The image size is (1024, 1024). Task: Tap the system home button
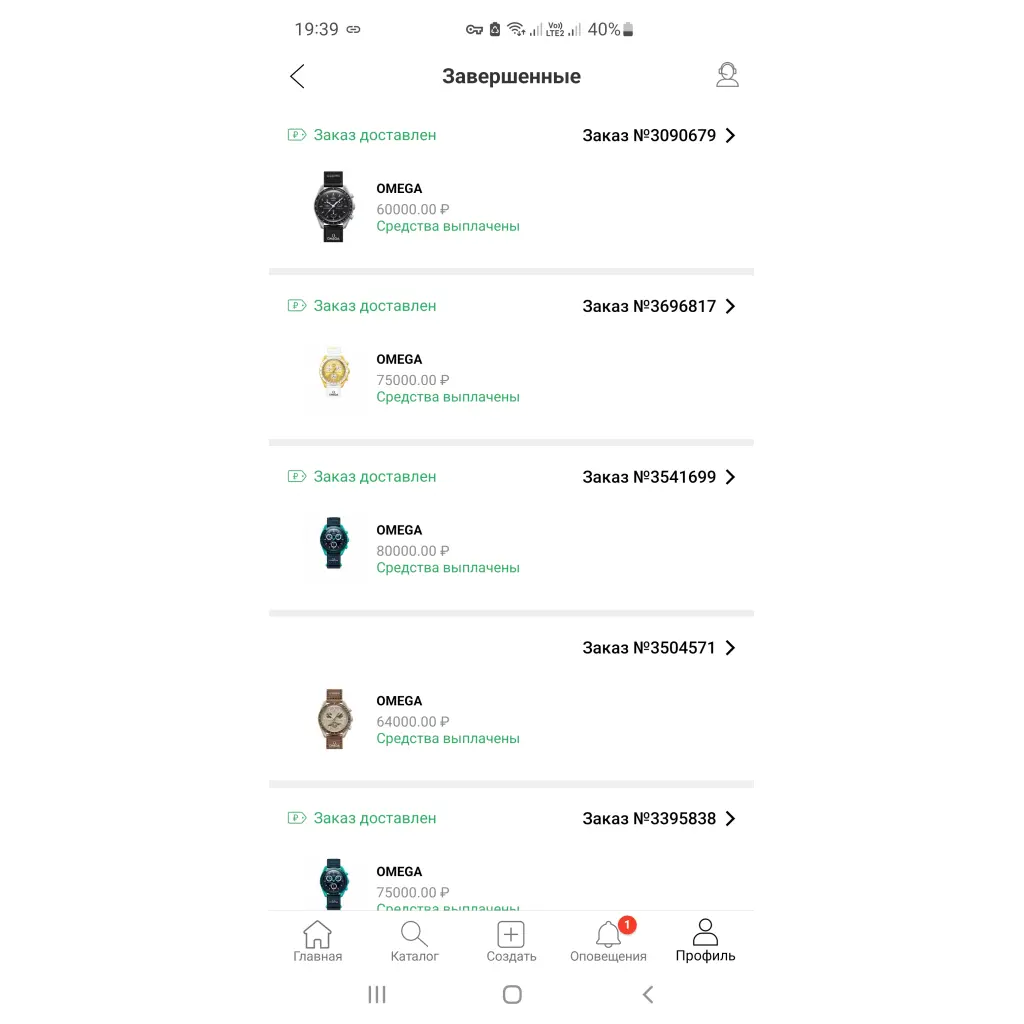coord(512,994)
